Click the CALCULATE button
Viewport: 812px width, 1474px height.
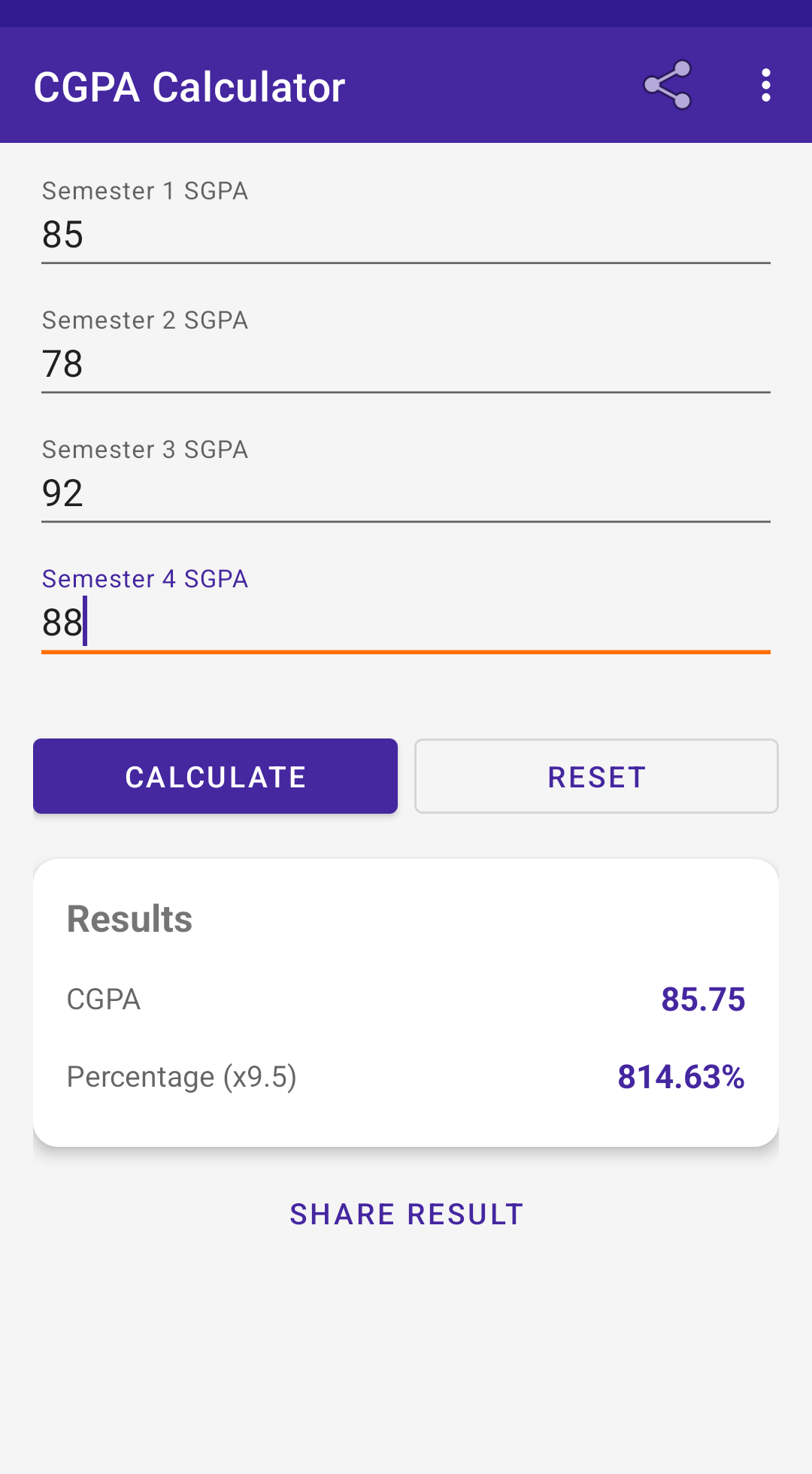click(215, 775)
